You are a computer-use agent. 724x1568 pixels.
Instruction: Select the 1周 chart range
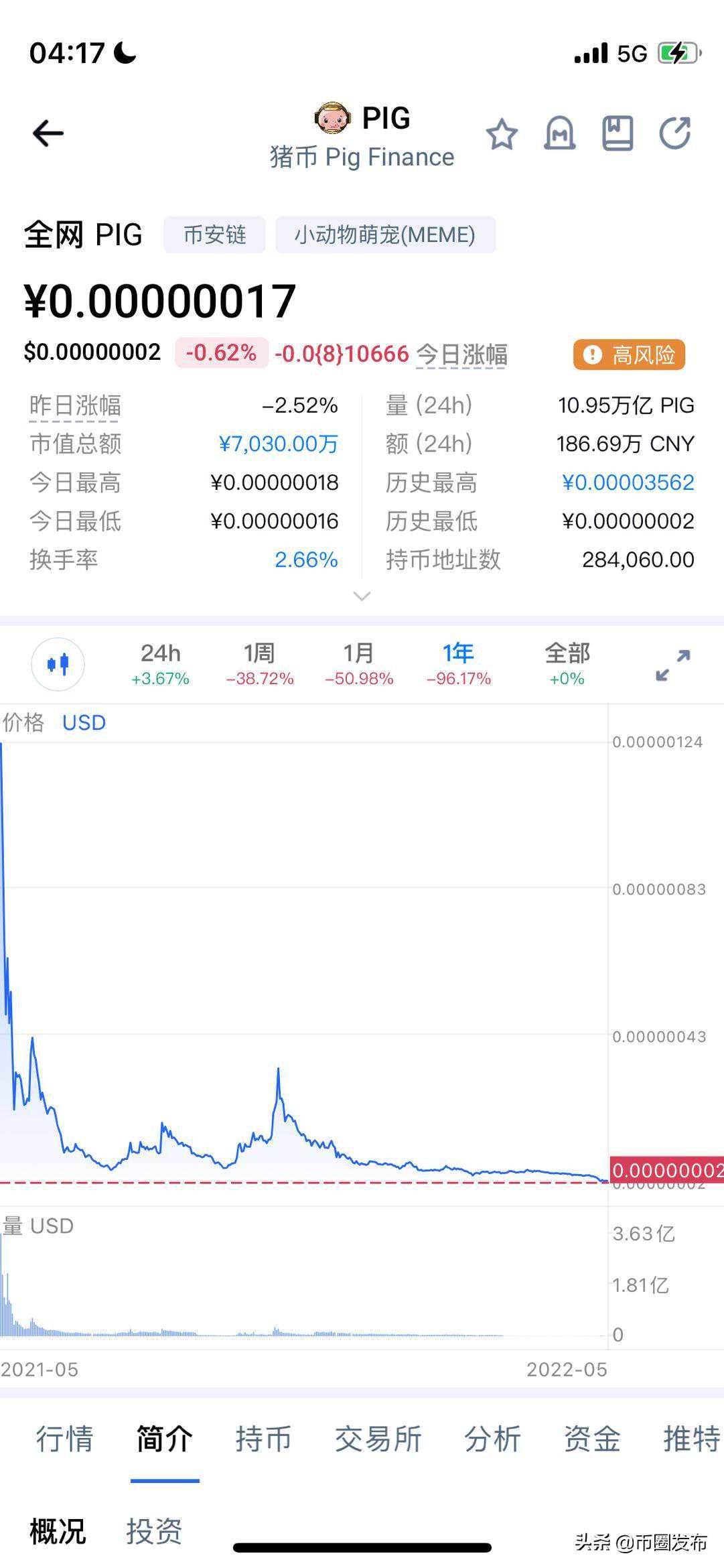(x=259, y=663)
